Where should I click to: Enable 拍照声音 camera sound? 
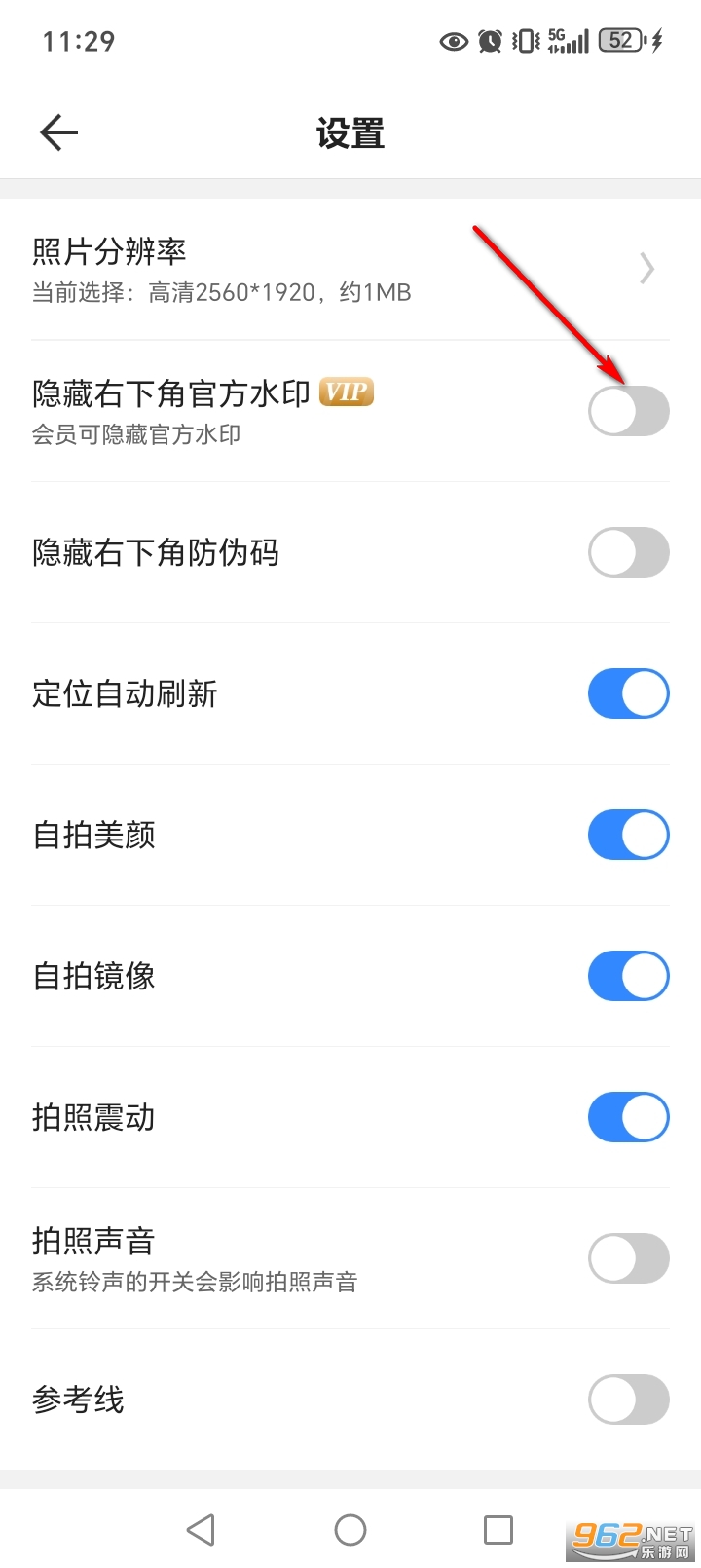click(628, 1258)
